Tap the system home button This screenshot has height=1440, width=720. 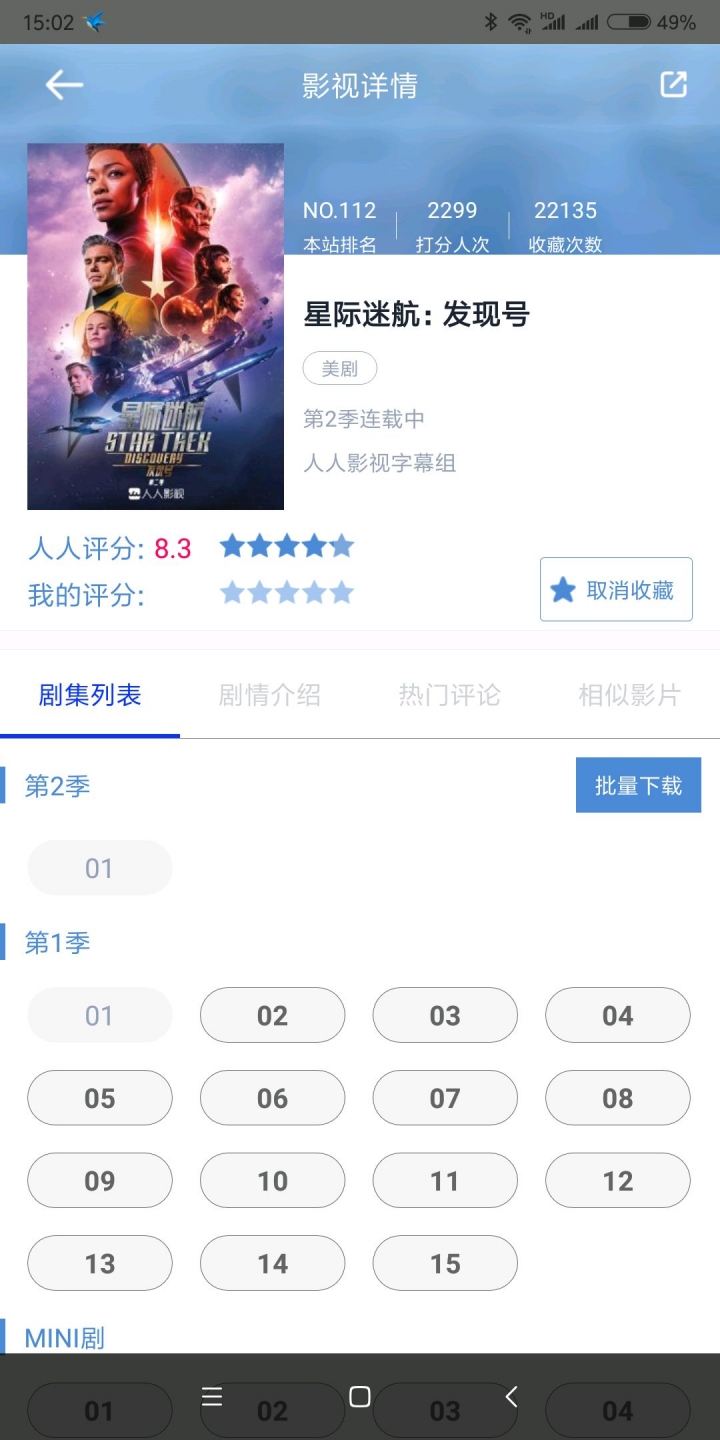(360, 1397)
